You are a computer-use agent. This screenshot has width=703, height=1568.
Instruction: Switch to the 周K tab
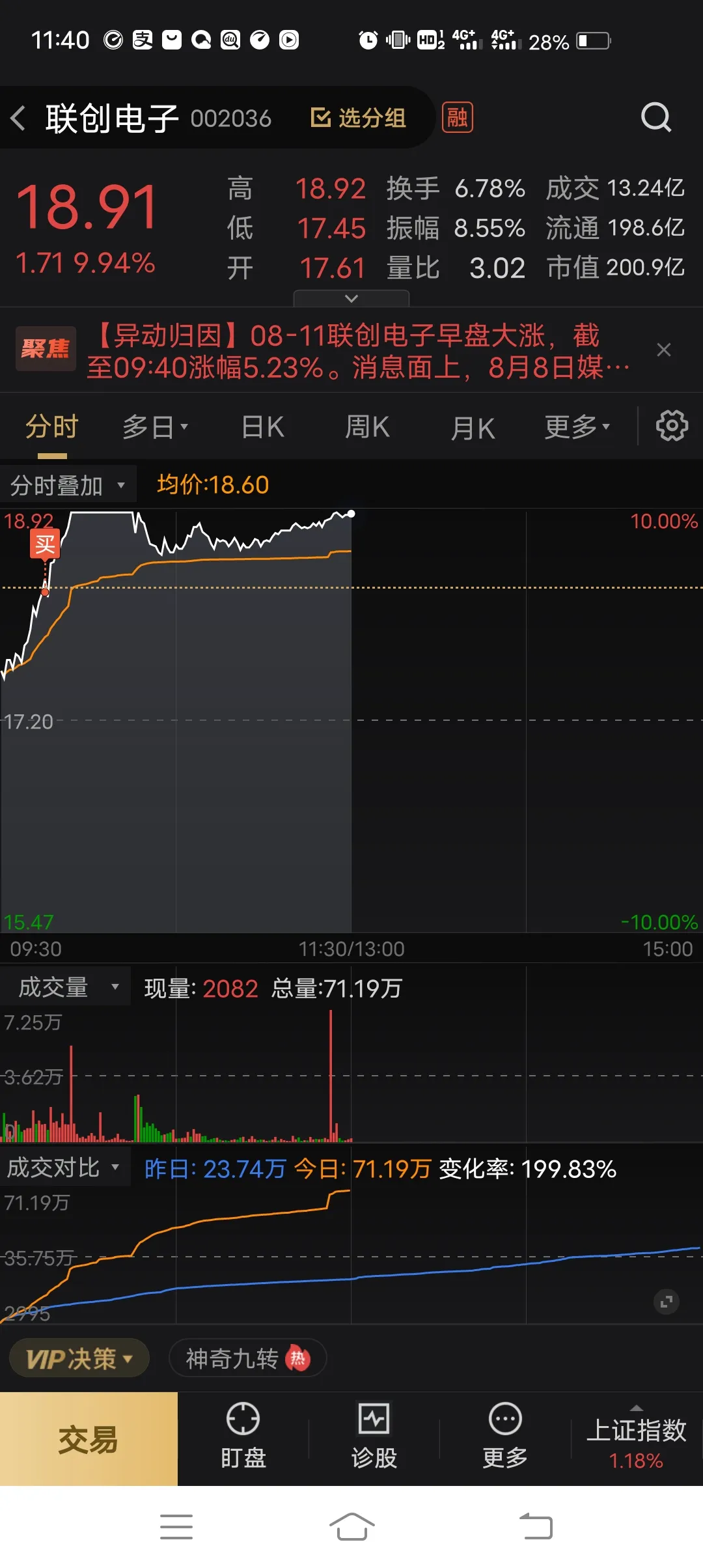(367, 427)
